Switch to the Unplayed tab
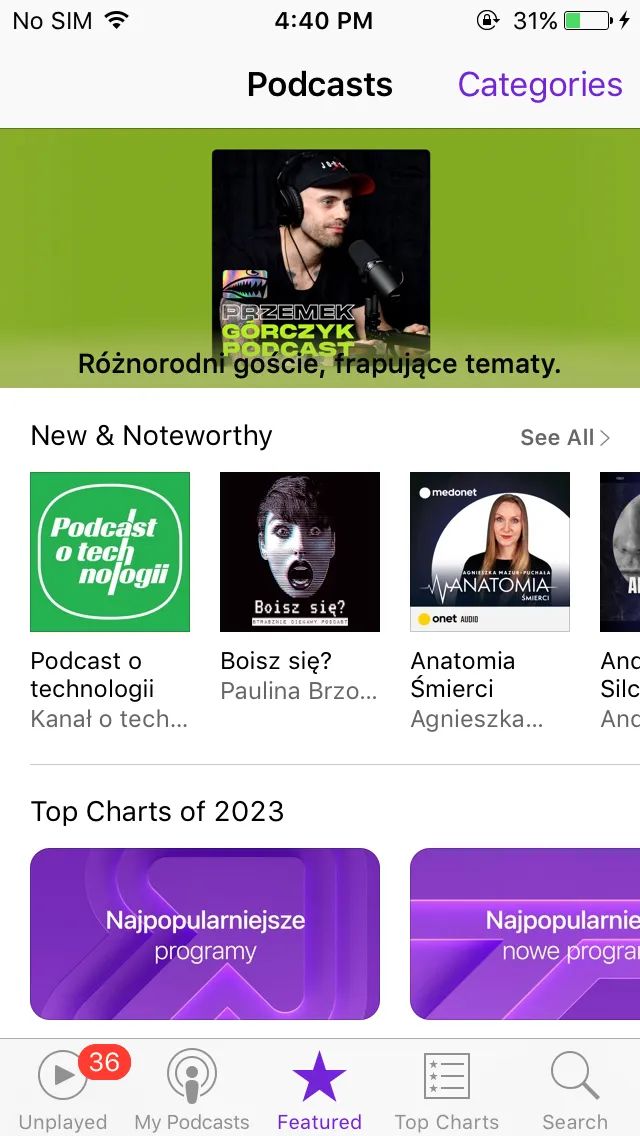The width and height of the screenshot is (640, 1136). [63, 1088]
